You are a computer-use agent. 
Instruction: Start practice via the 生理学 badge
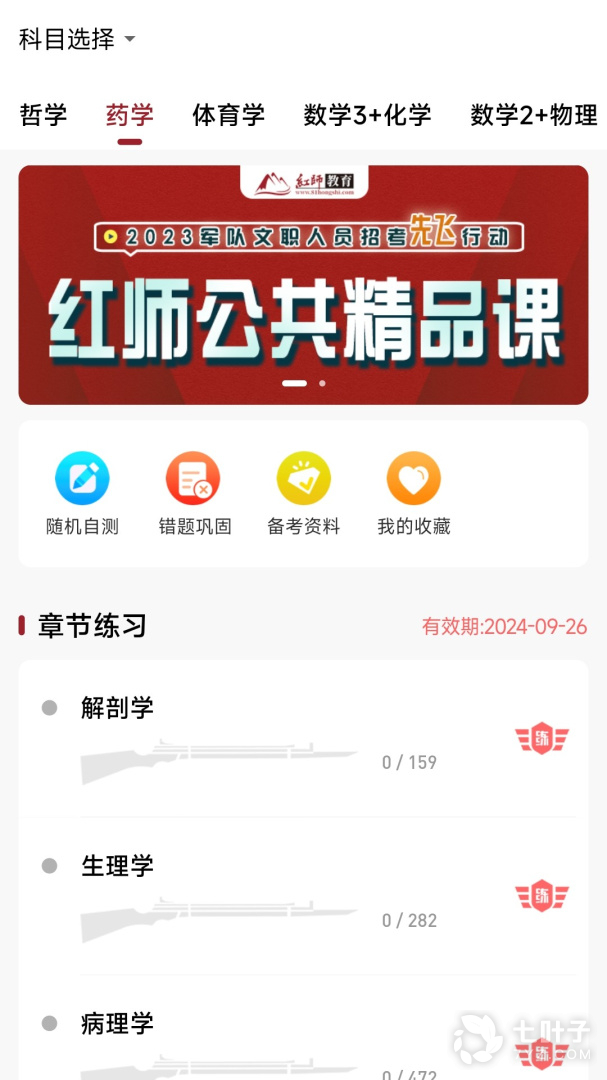541,896
